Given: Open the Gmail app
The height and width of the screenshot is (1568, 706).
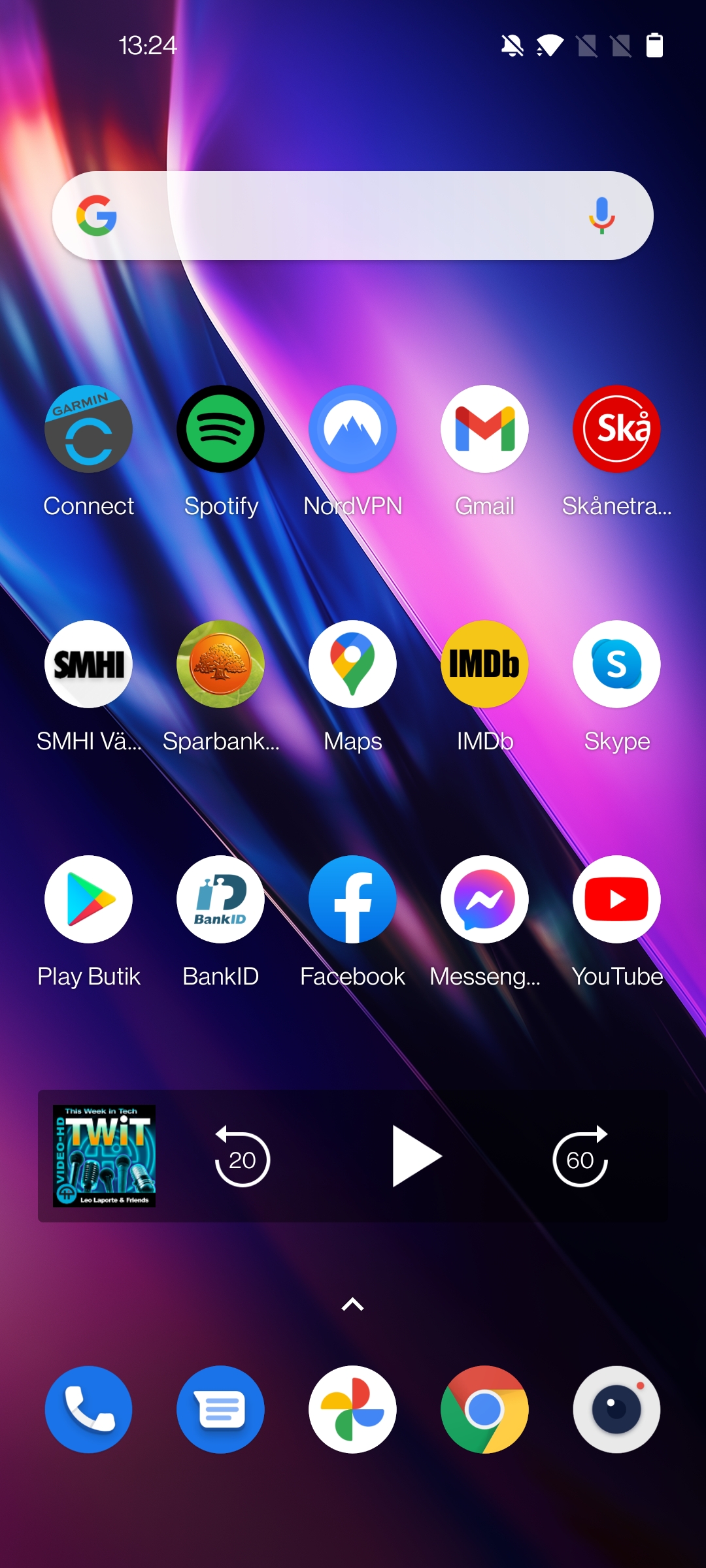Looking at the screenshot, I should [x=485, y=429].
